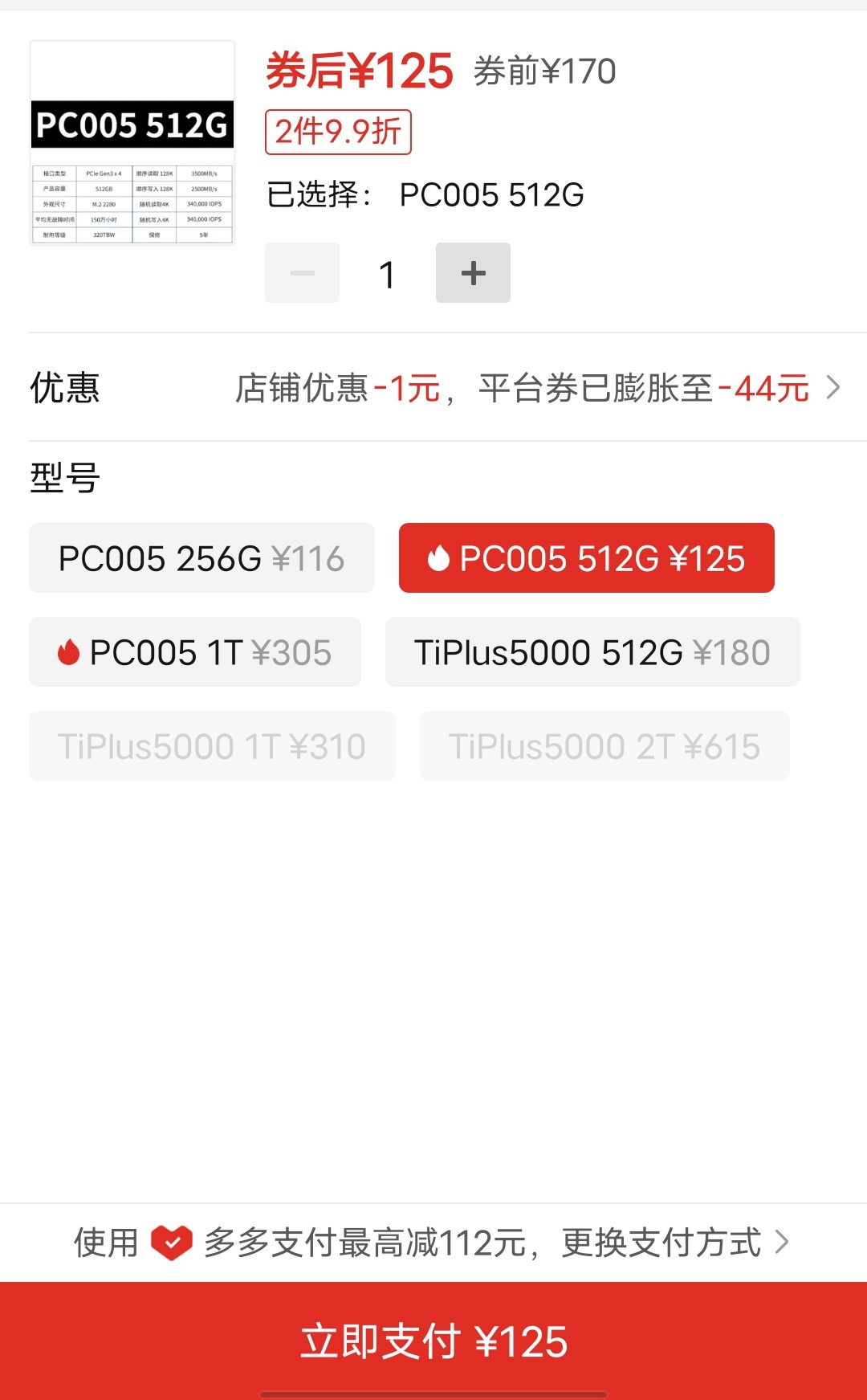Pay now with 立即支付 ¥125
This screenshot has height=1400, width=867.
coord(433,1341)
